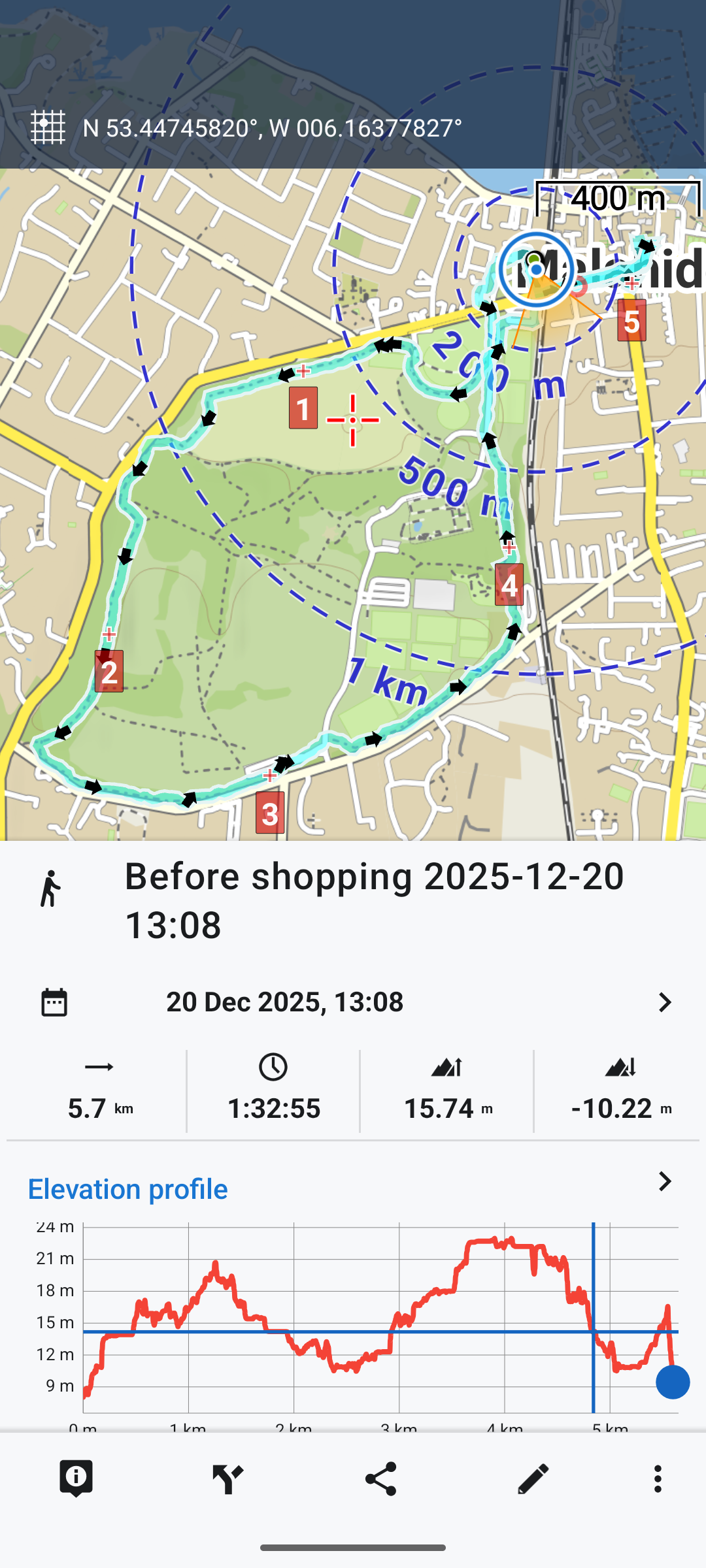Viewport: 706px width, 1568px height.
Task: Select waypoint marker 1 on the map
Action: coord(303,408)
